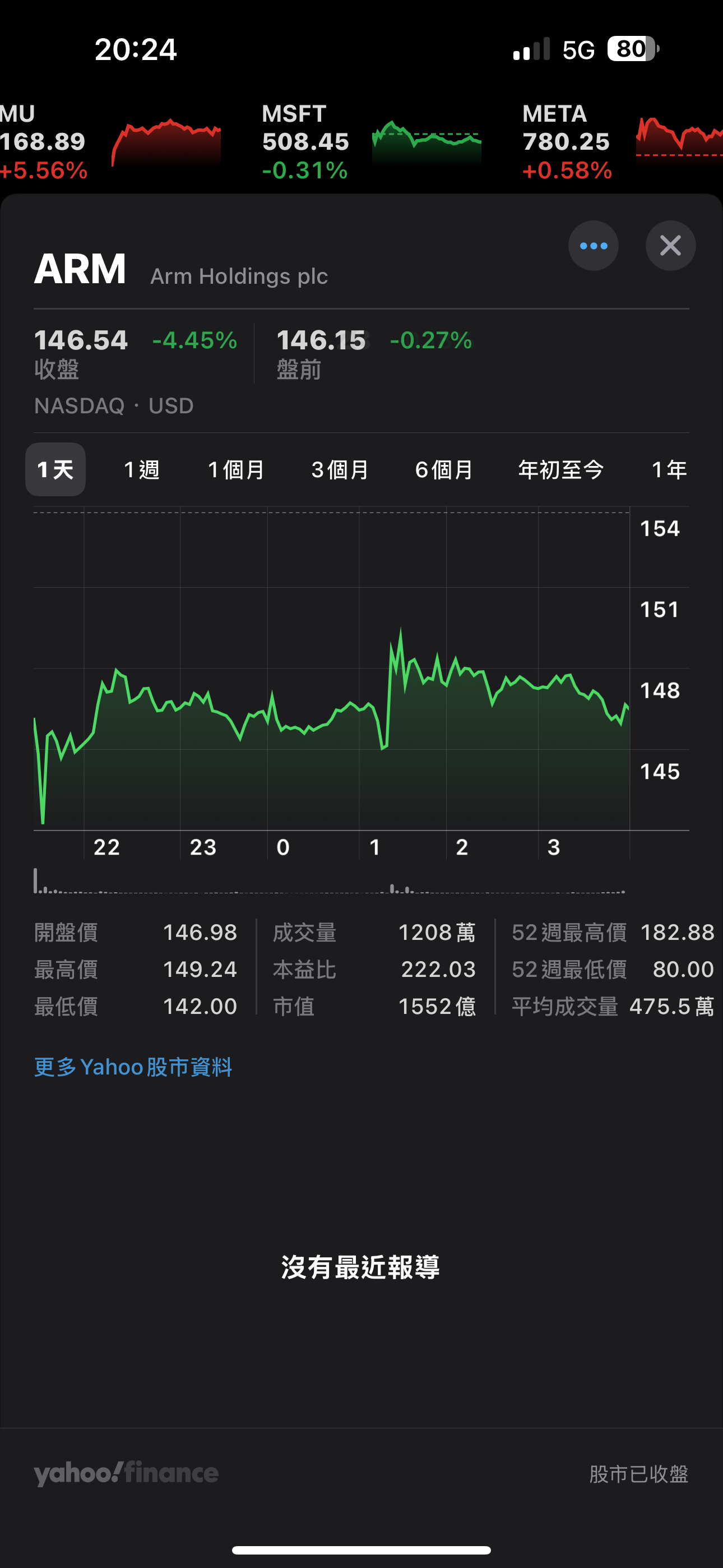723x1568 pixels.
Task: Select the 年初至今 range
Action: [560, 469]
